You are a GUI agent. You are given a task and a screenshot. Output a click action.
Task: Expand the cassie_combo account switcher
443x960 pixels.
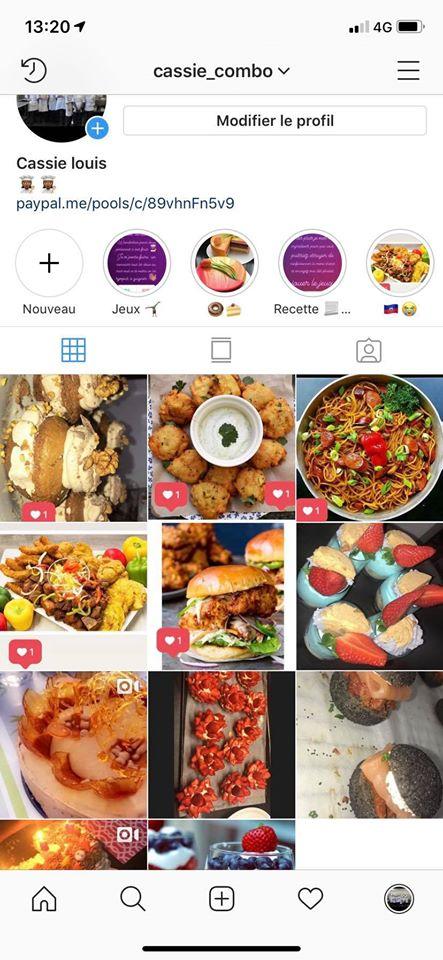pyautogui.click(x=222, y=71)
